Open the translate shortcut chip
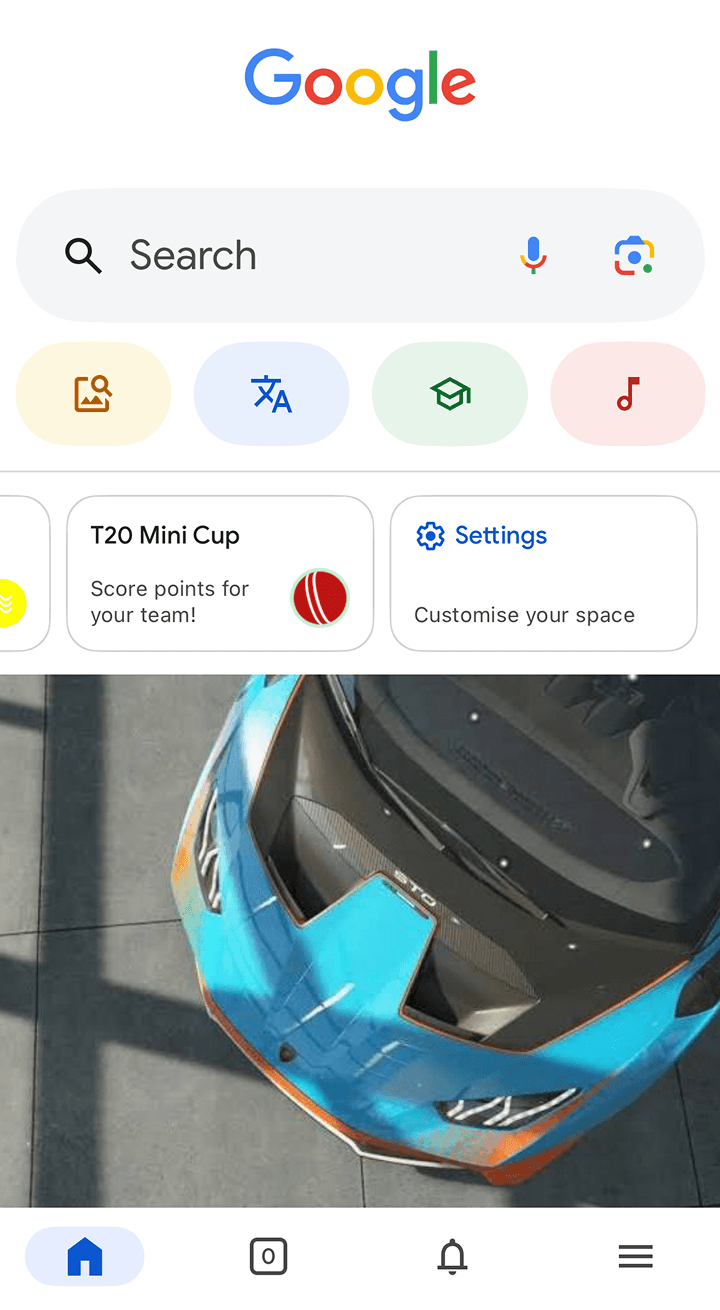Image resolution: width=720 pixels, height=1310 pixels. (271, 394)
